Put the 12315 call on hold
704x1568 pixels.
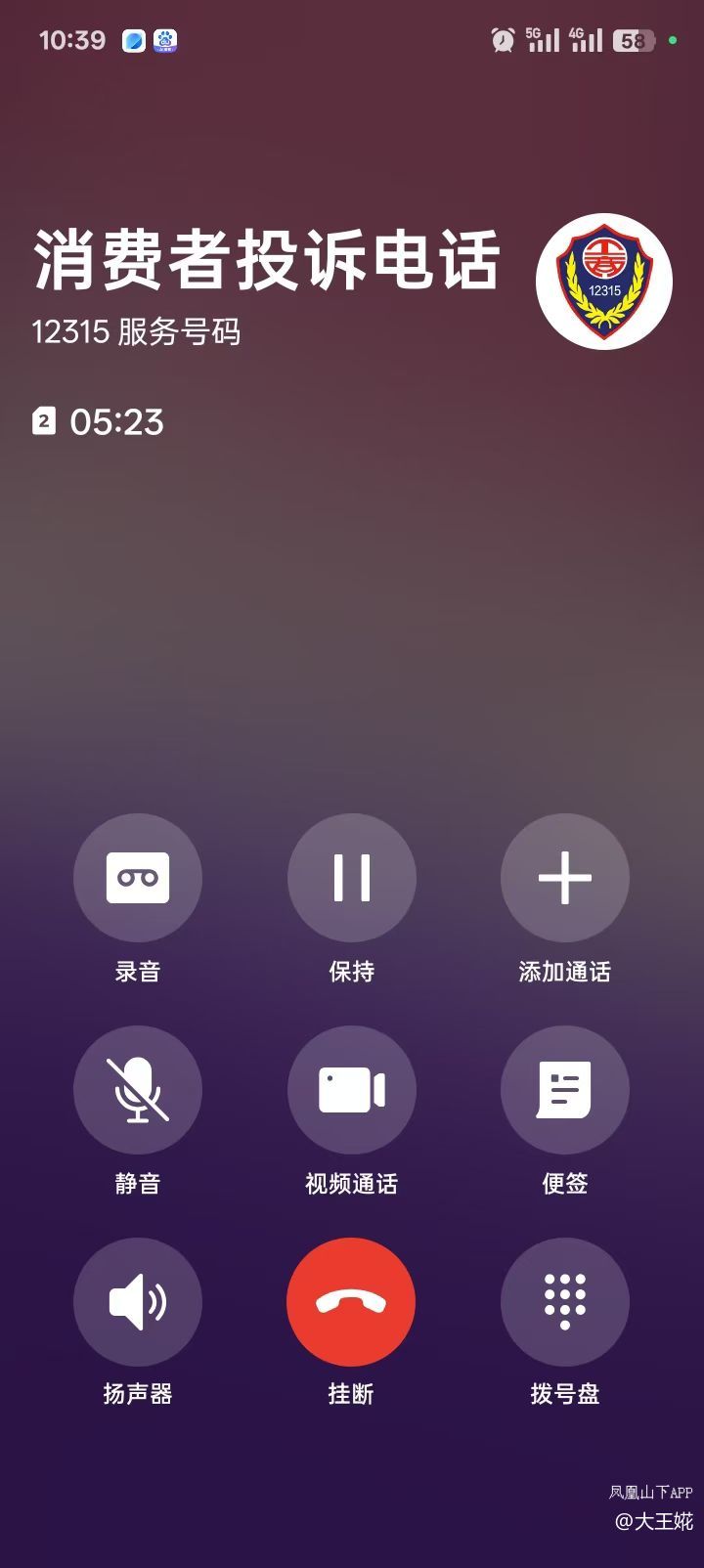(351, 878)
